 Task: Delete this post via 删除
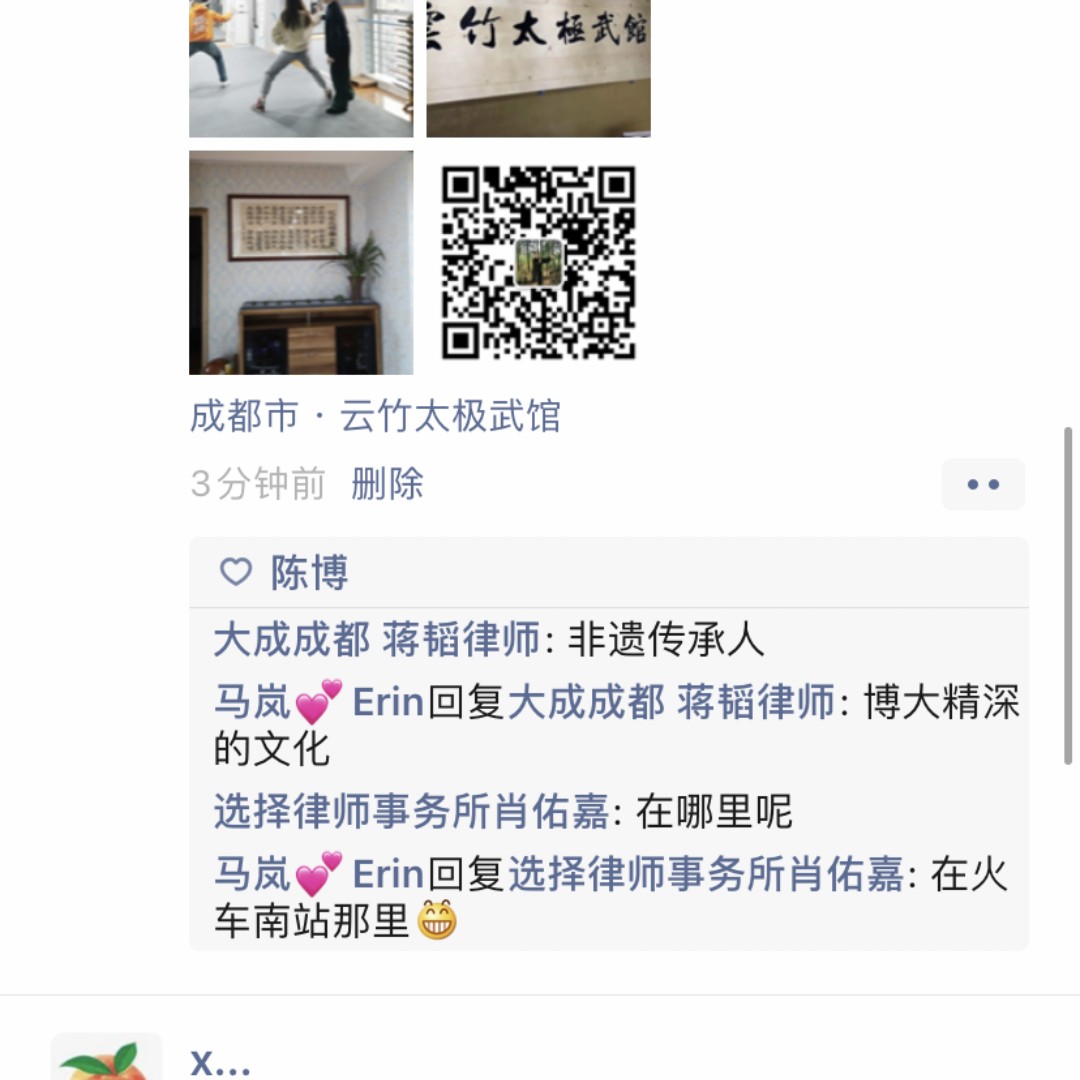click(387, 484)
